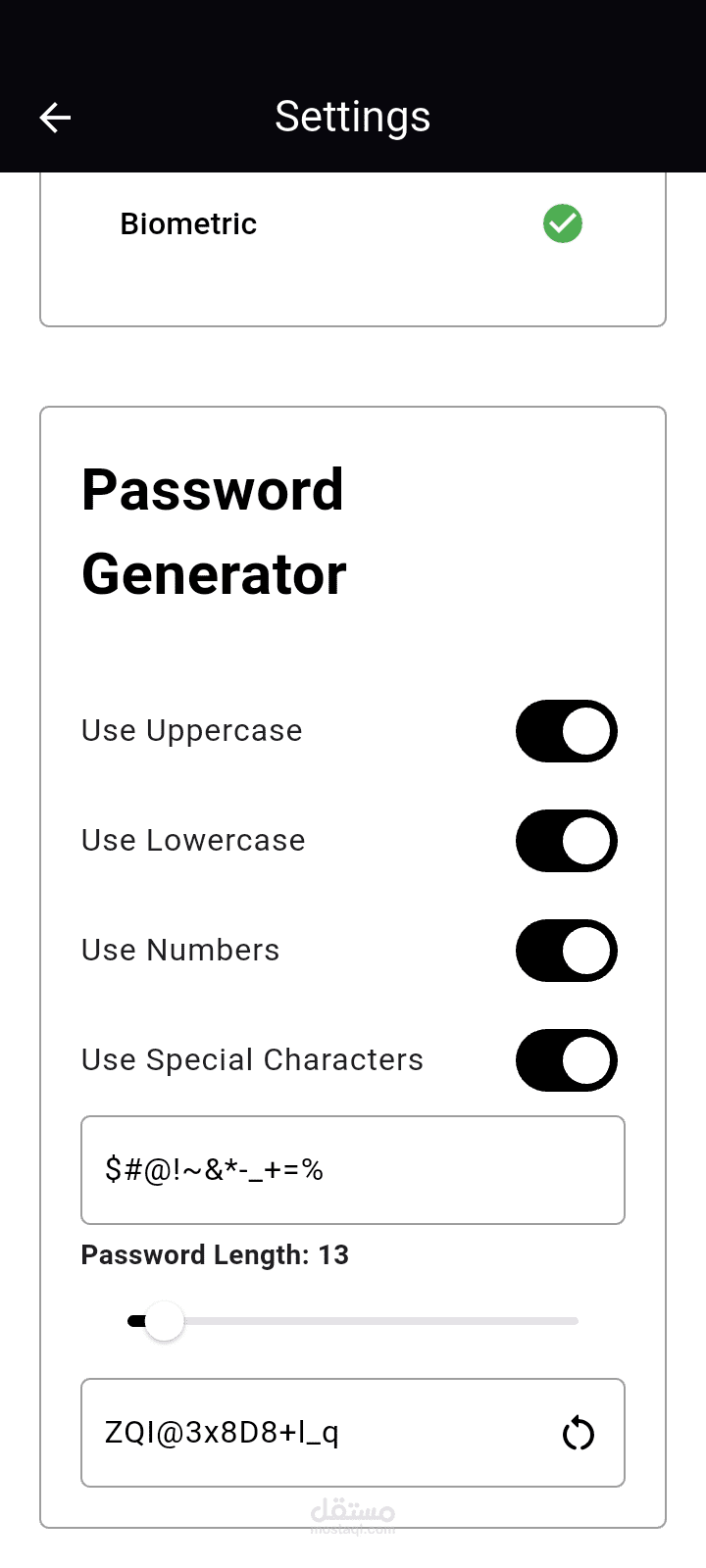Toggle Use Numbers off
706x1568 pixels.
pyautogui.click(x=567, y=951)
